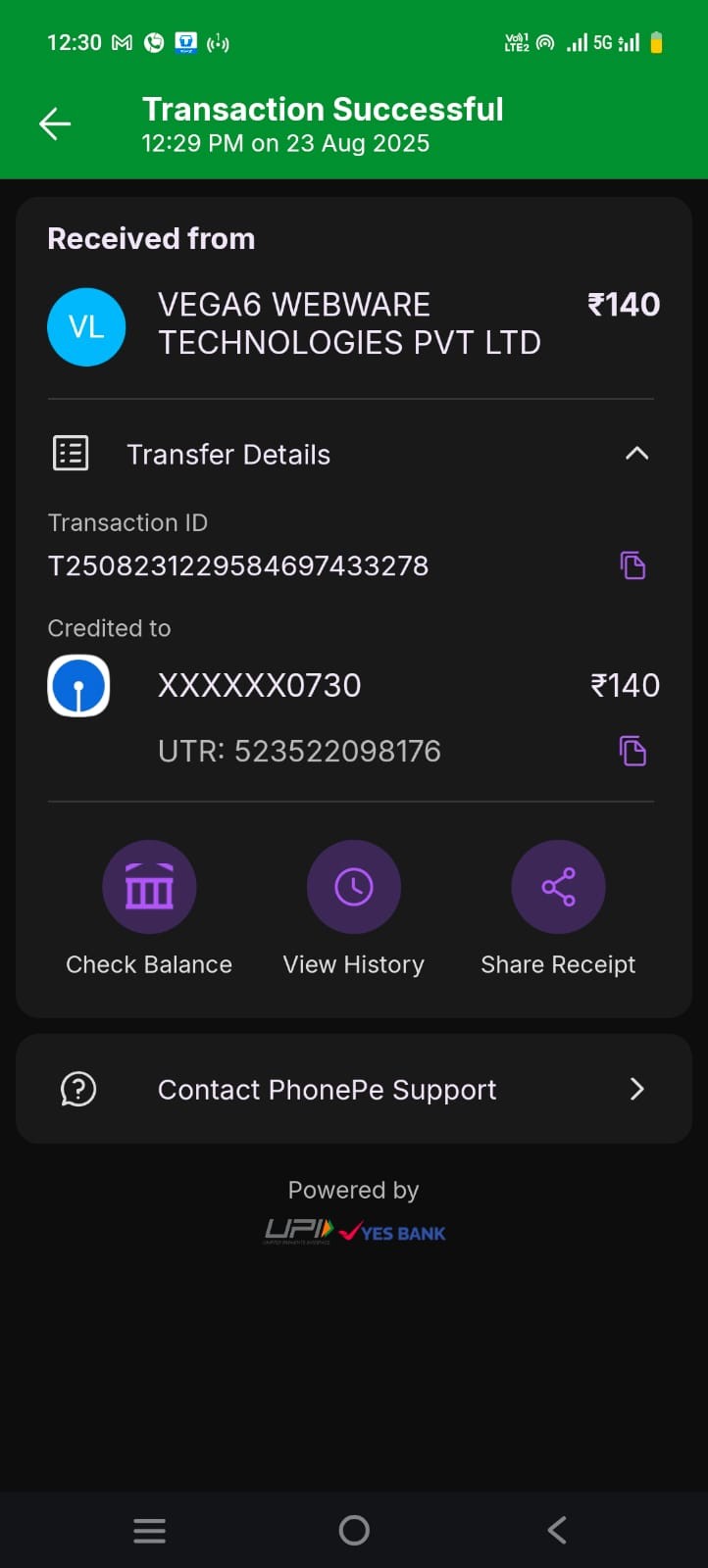Open recent apps from navigation bar
708x1568 pixels.
[149, 1530]
